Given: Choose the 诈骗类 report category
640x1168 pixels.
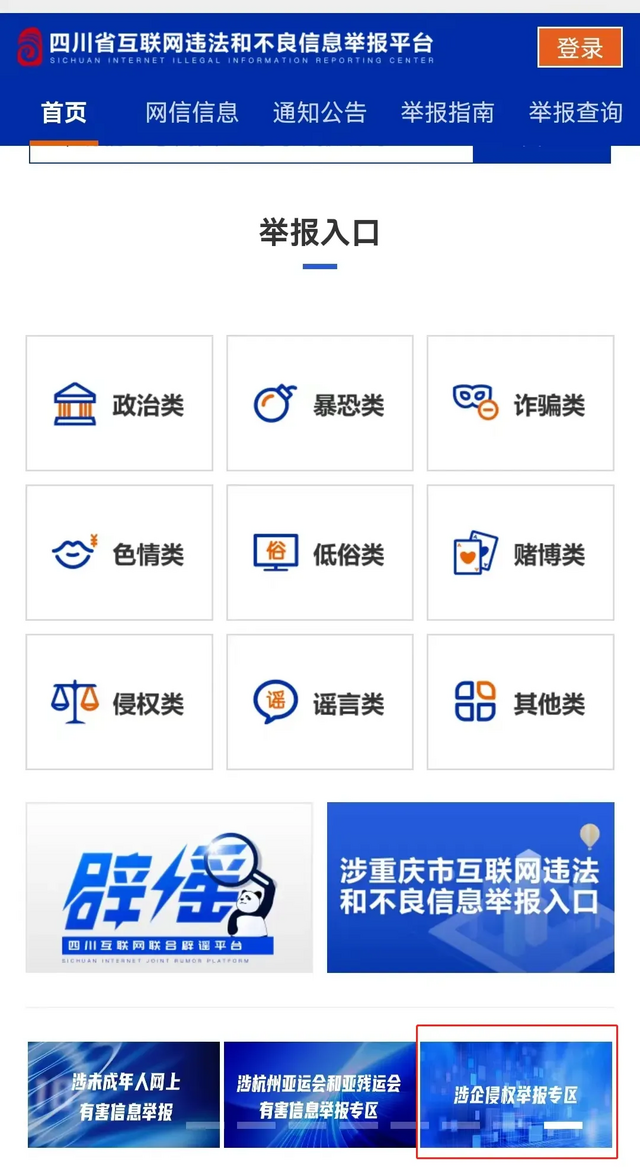Looking at the screenshot, I should click(x=520, y=404).
